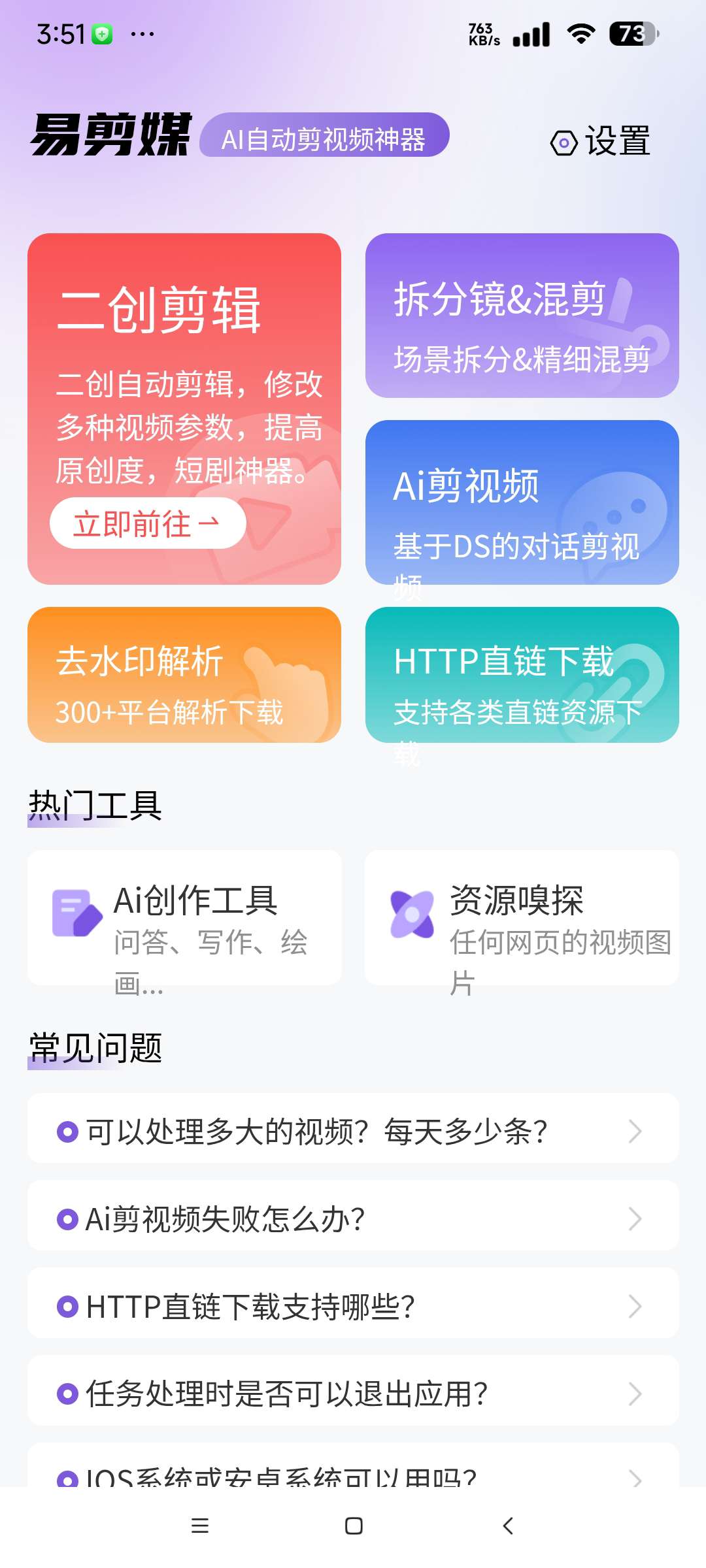View the Ai剪视频失败怎么办 answer

point(353,1218)
